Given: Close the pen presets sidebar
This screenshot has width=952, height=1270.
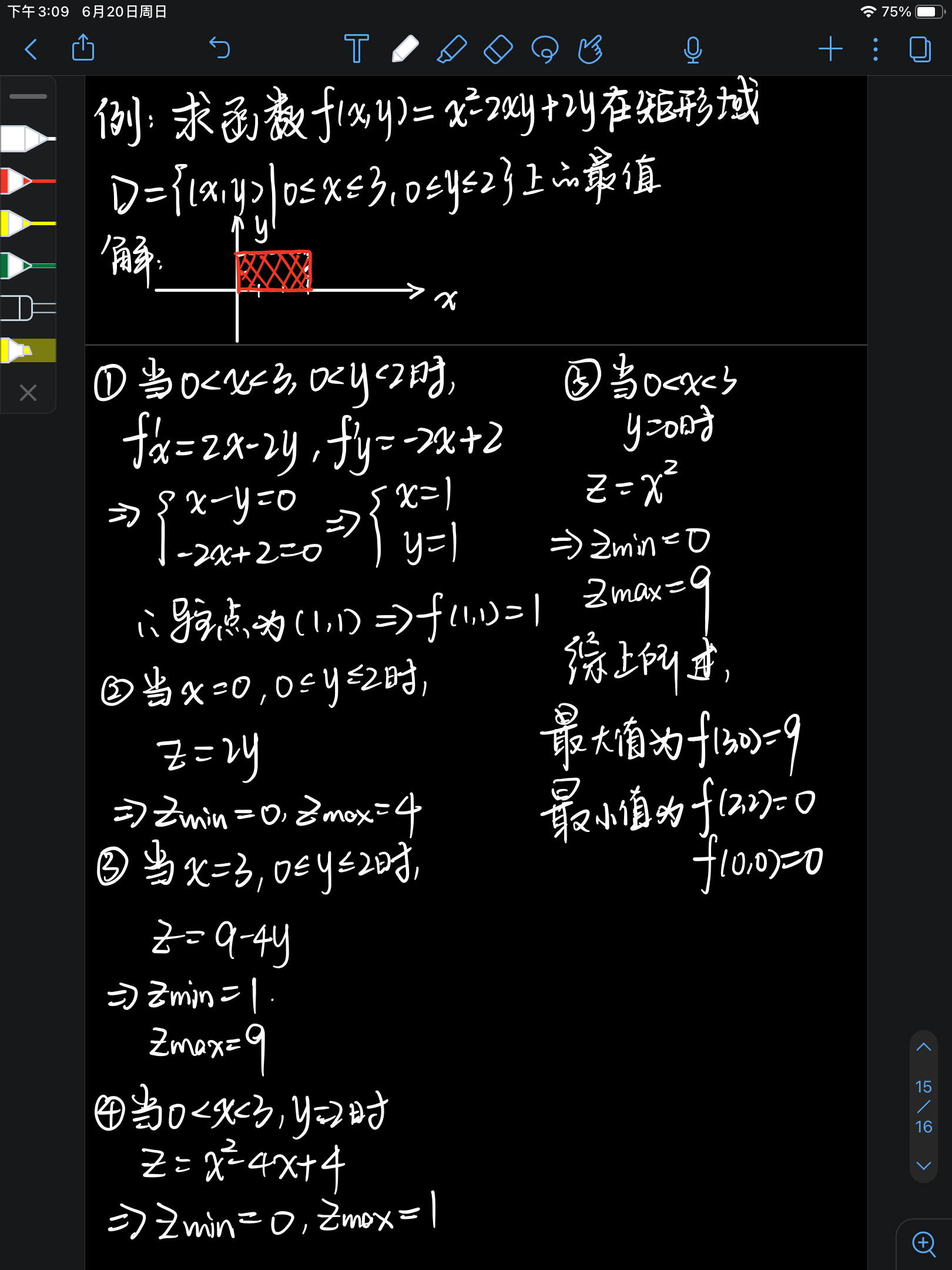Looking at the screenshot, I should 28,392.
